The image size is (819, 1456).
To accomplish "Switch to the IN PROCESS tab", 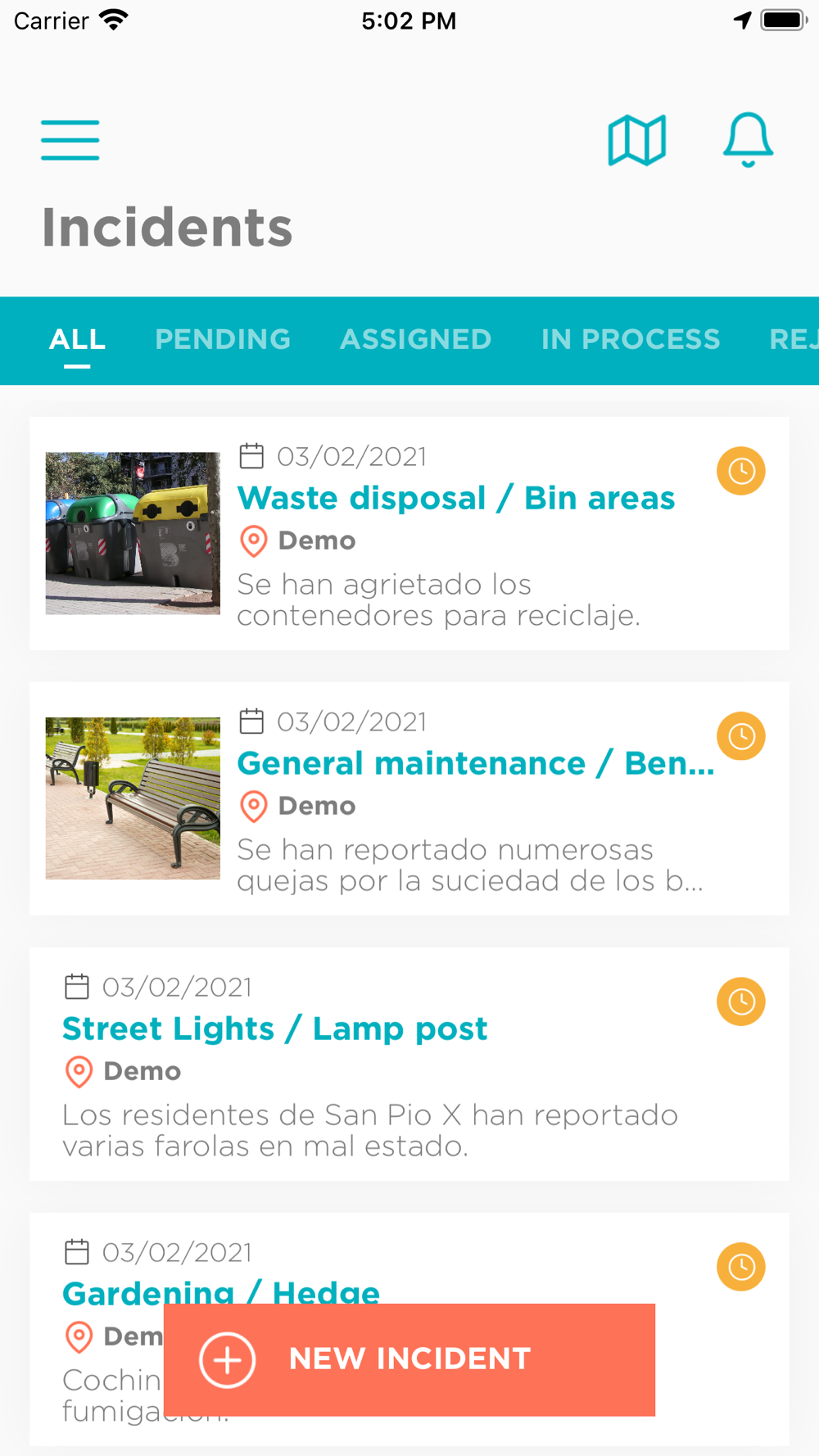I will point(630,339).
